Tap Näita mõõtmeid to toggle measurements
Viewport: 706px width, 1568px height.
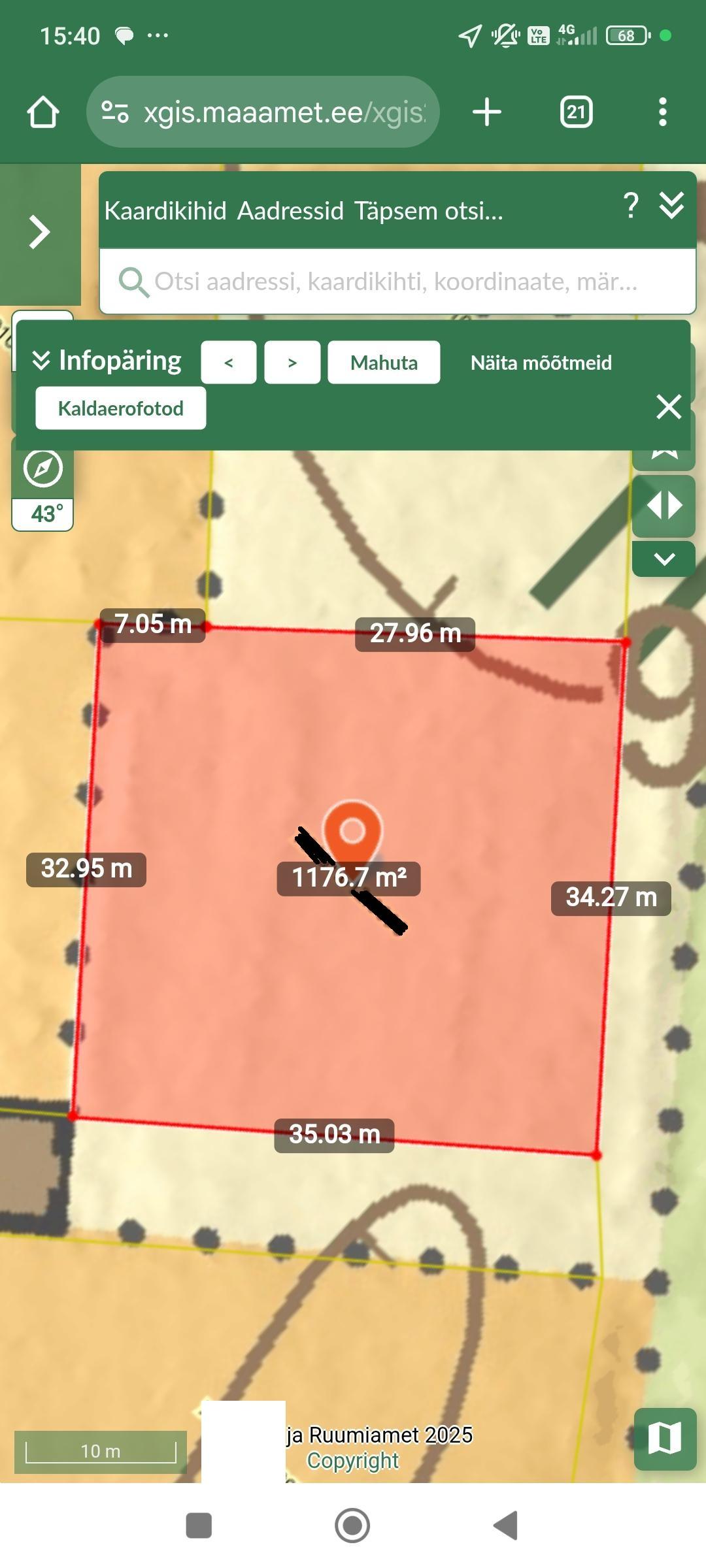(541, 363)
